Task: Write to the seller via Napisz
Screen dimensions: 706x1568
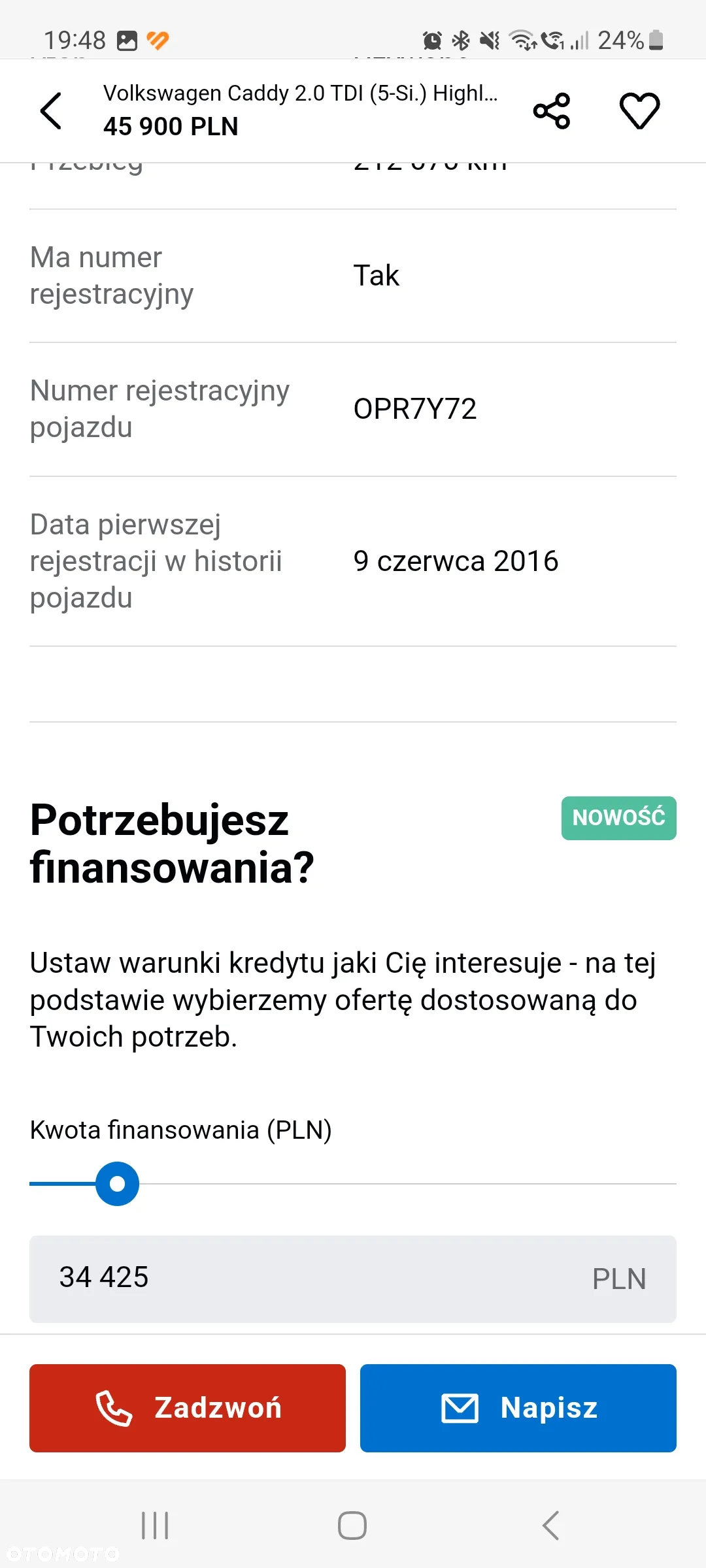Action: (518, 1407)
